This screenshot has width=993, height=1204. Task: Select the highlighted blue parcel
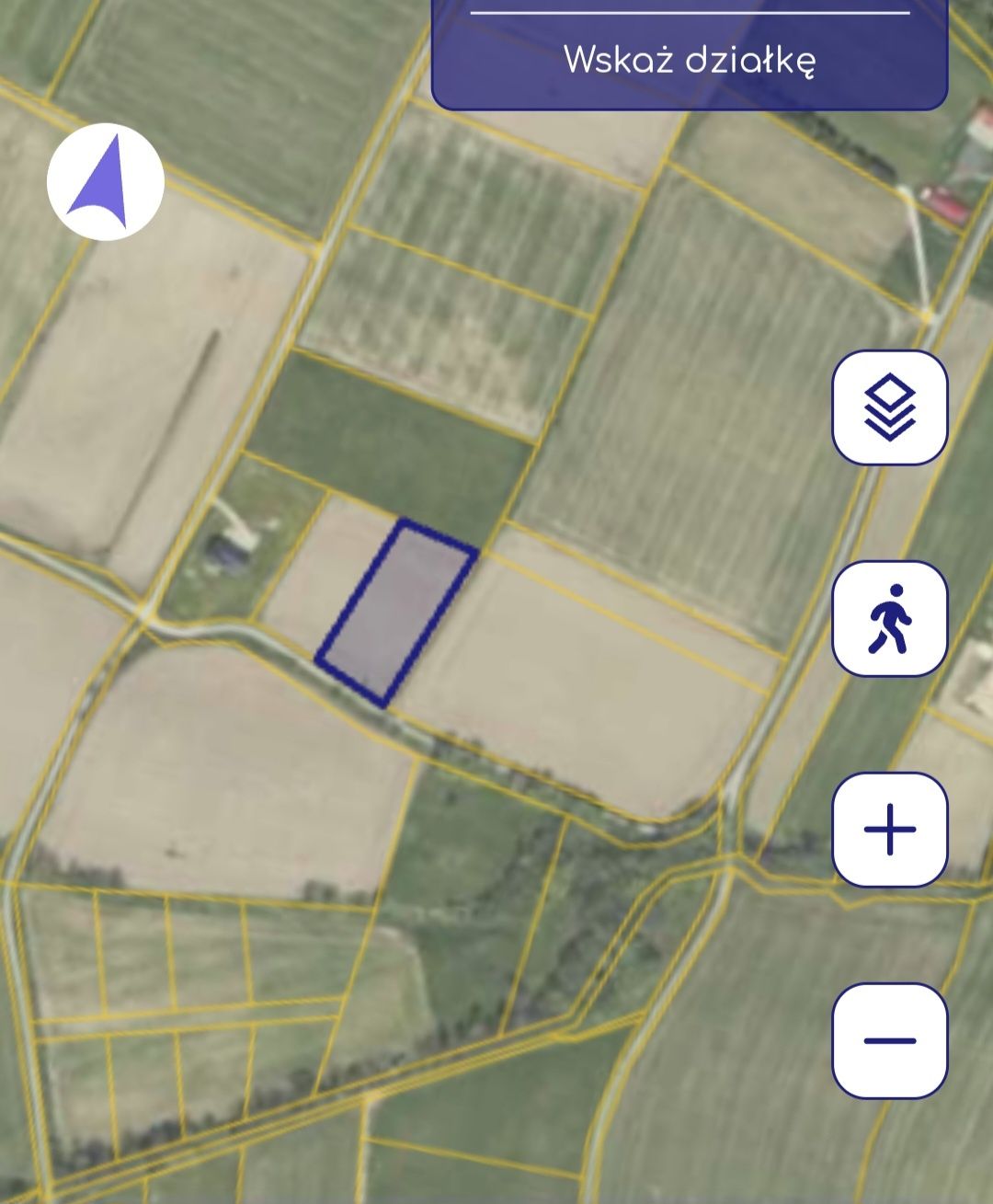pos(396,613)
